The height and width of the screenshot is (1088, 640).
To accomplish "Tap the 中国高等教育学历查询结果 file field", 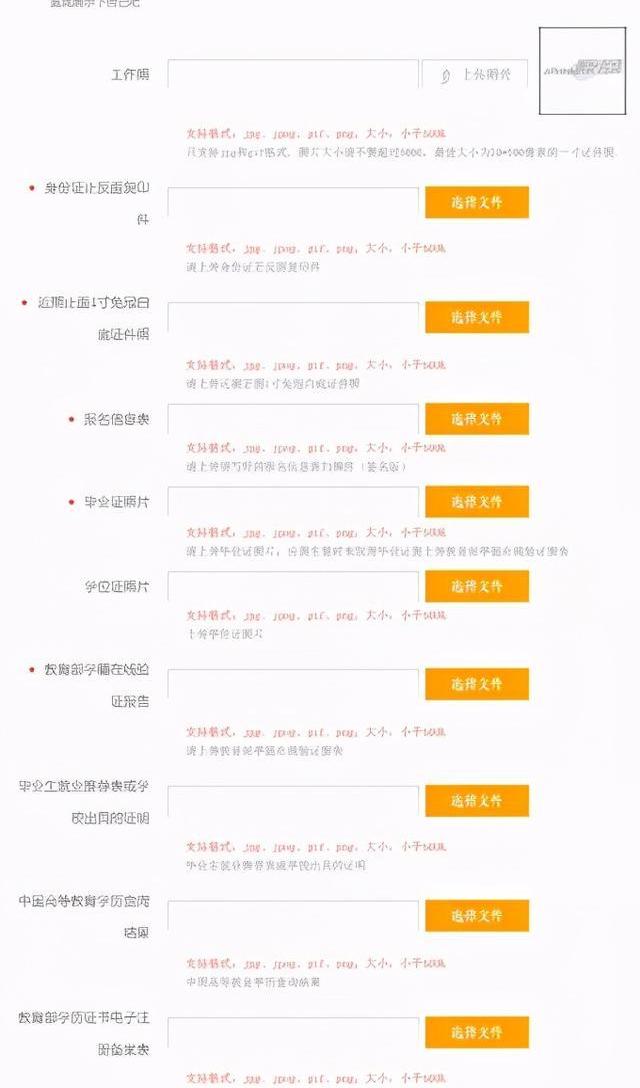I will pos(293,915).
